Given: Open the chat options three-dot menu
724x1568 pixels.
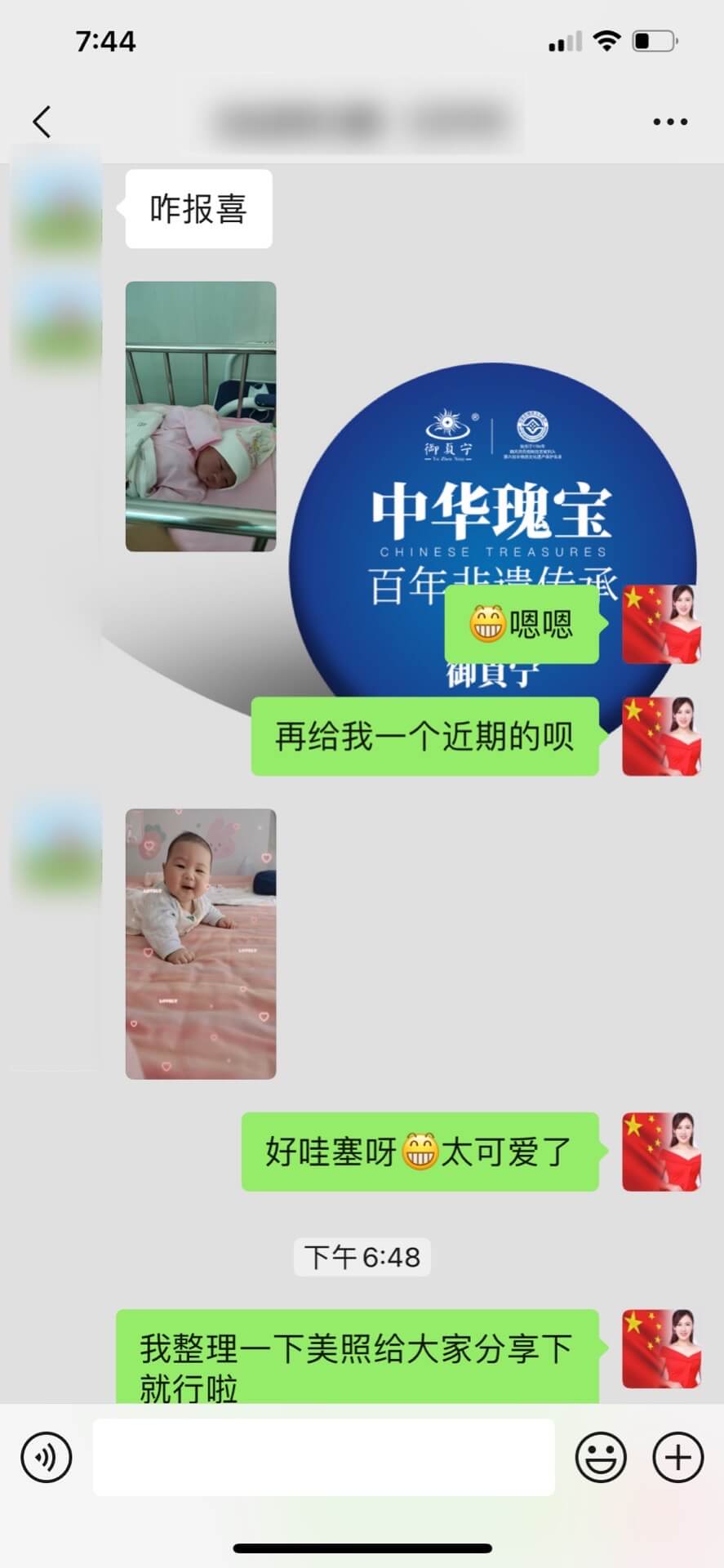Looking at the screenshot, I should 669,122.
